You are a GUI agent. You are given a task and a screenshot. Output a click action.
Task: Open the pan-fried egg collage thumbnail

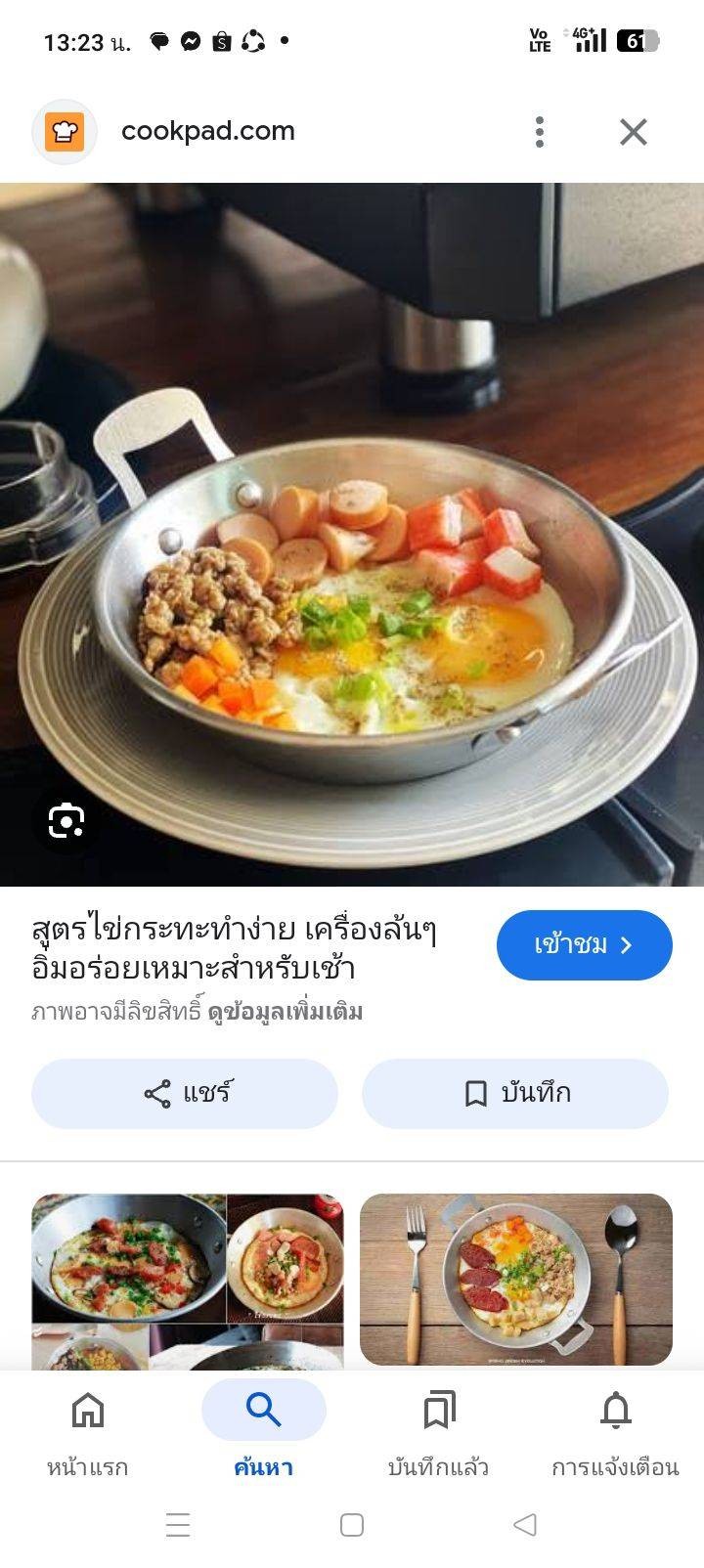pyautogui.click(x=187, y=1279)
